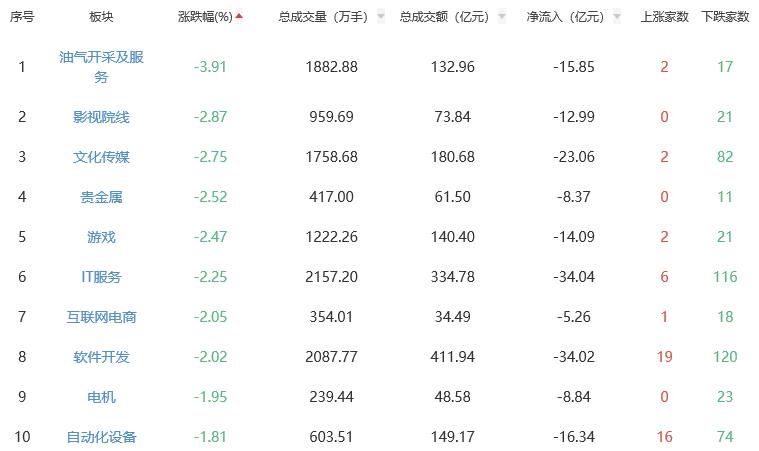Open the IT服务 sector

pos(101,277)
